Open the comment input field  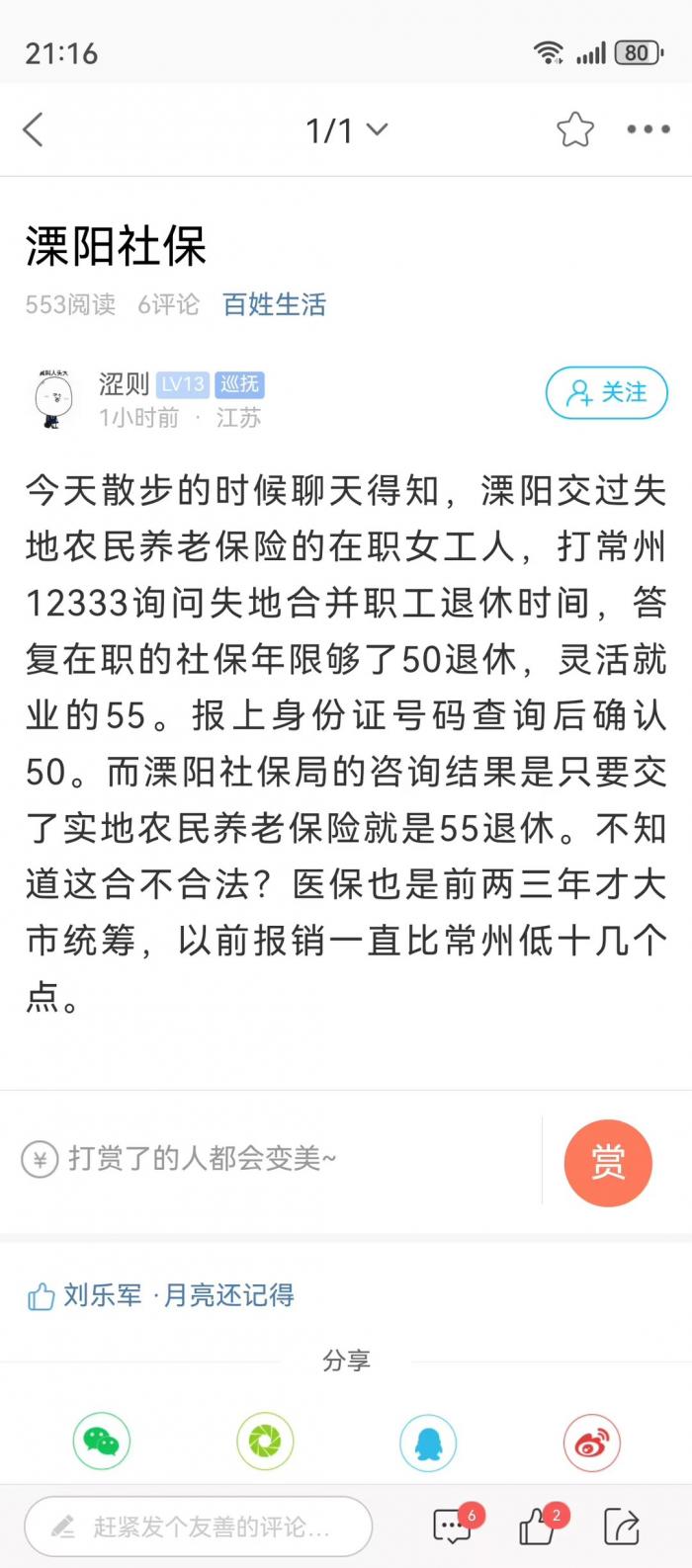tap(198, 1527)
